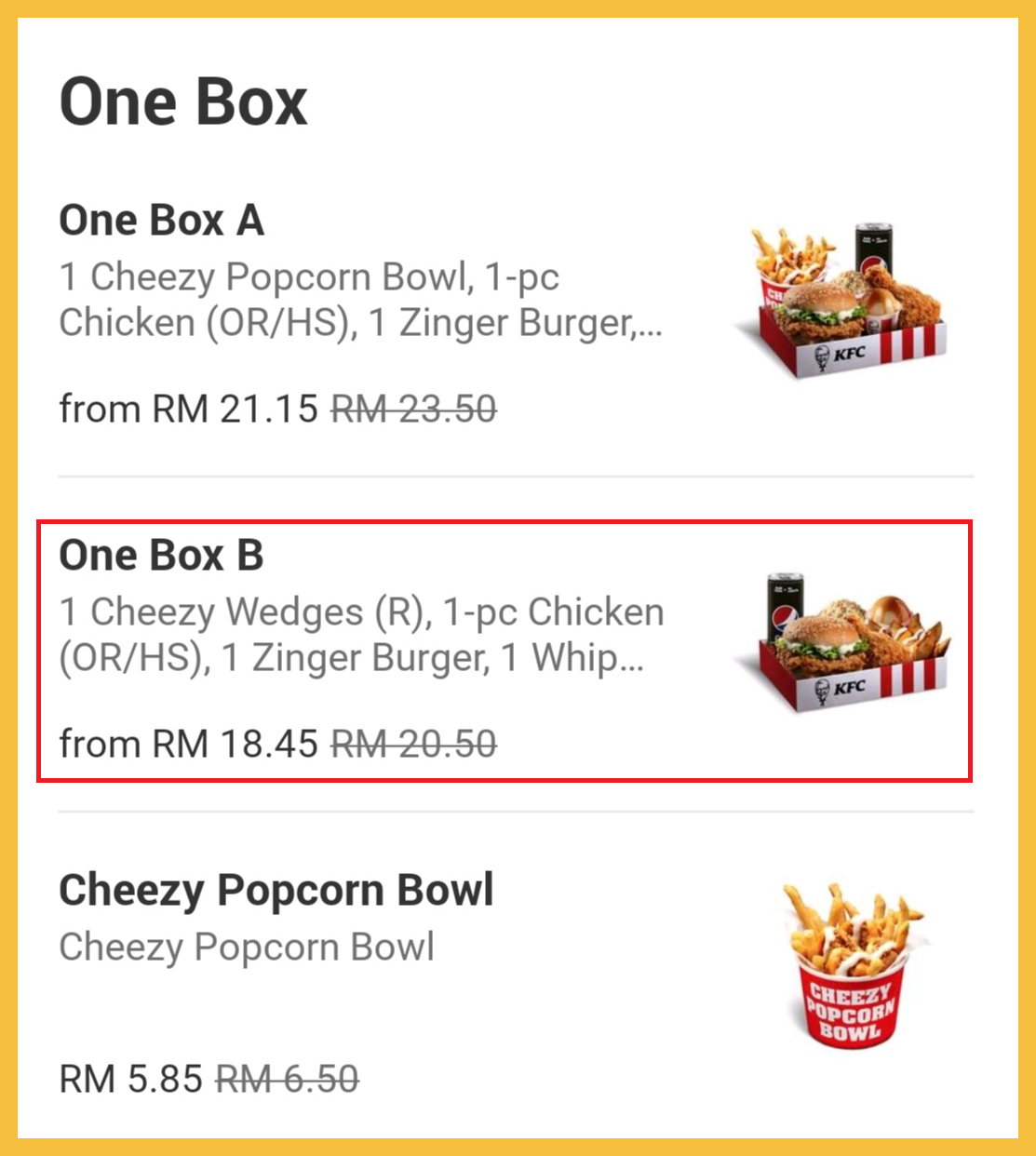Open the One Box A menu item
This screenshot has height=1156, width=1036.
click(161, 222)
